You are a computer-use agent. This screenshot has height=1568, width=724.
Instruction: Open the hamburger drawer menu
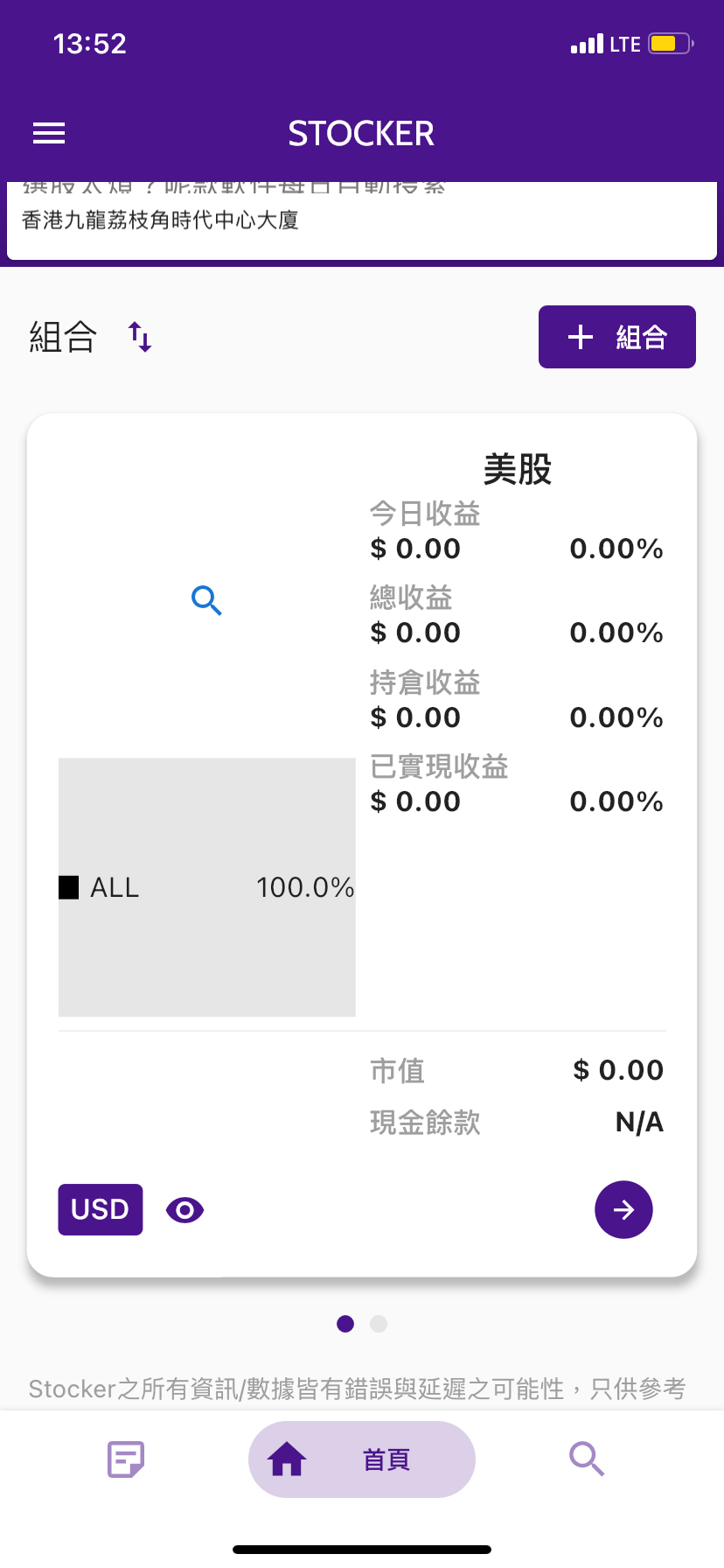pos(49,133)
